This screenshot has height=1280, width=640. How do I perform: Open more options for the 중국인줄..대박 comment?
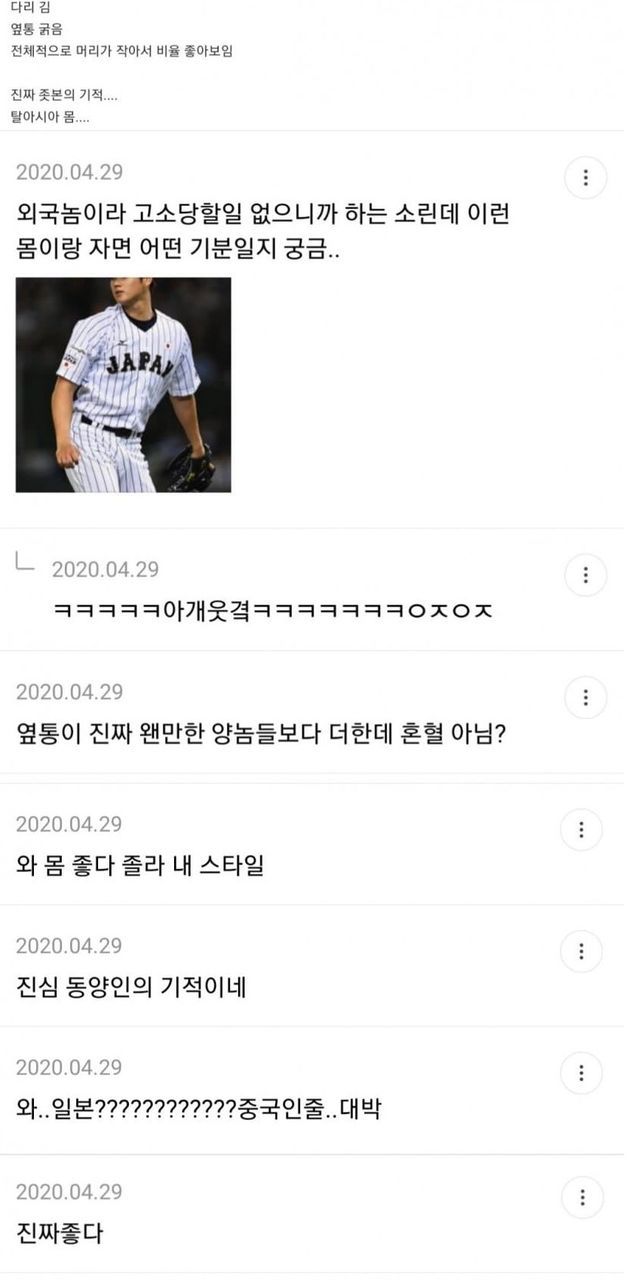[x=582, y=1074]
